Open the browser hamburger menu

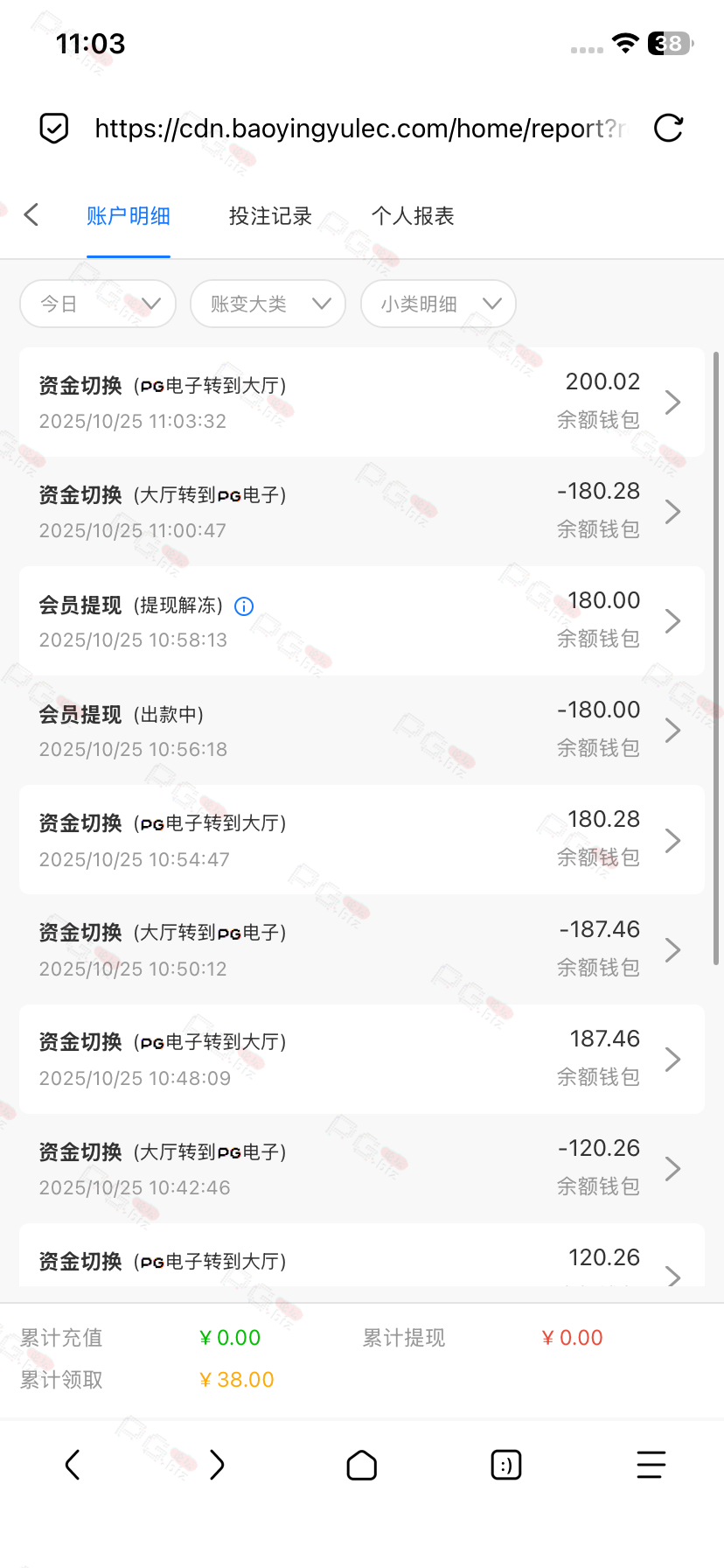click(651, 1465)
